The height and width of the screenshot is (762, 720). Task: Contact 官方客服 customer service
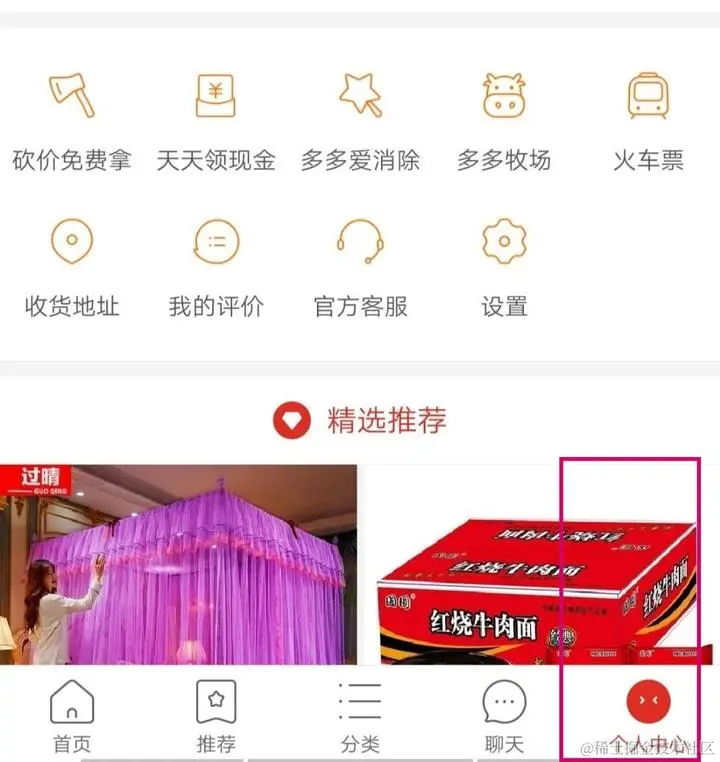point(360,264)
